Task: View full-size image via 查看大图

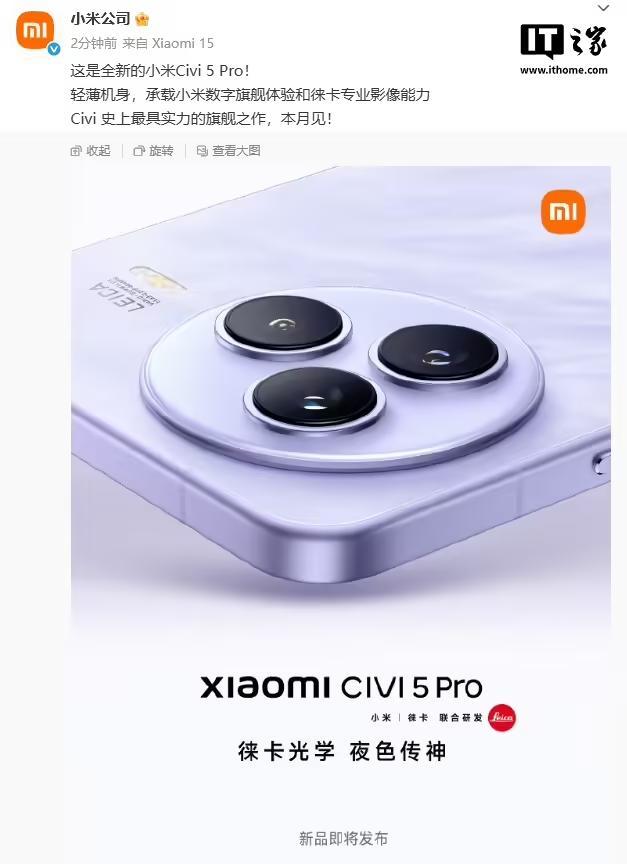Action: click(228, 151)
